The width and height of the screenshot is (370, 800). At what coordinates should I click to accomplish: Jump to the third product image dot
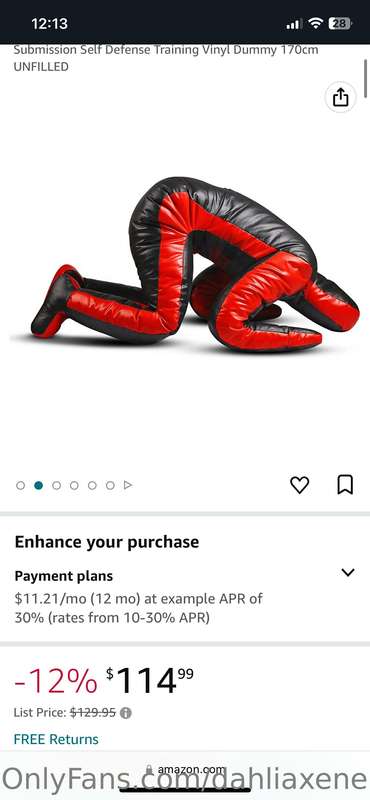click(56, 485)
